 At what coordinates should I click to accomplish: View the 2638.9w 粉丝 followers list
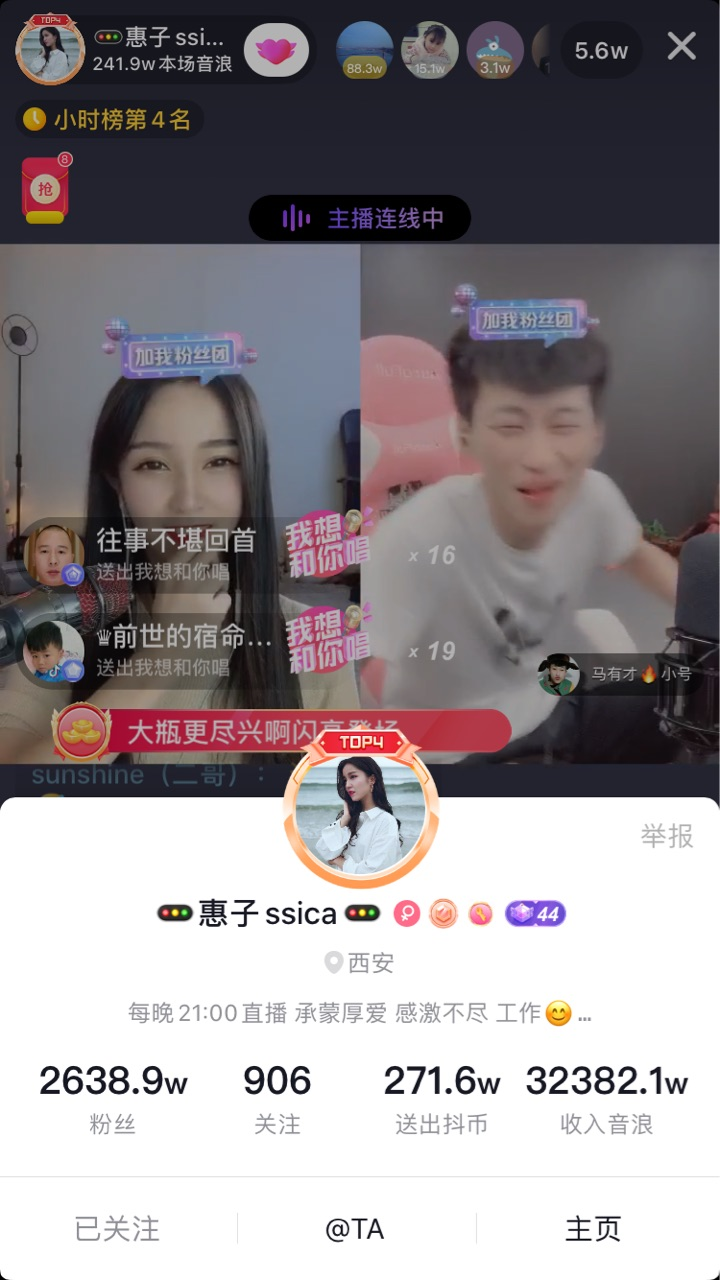[112, 1098]
